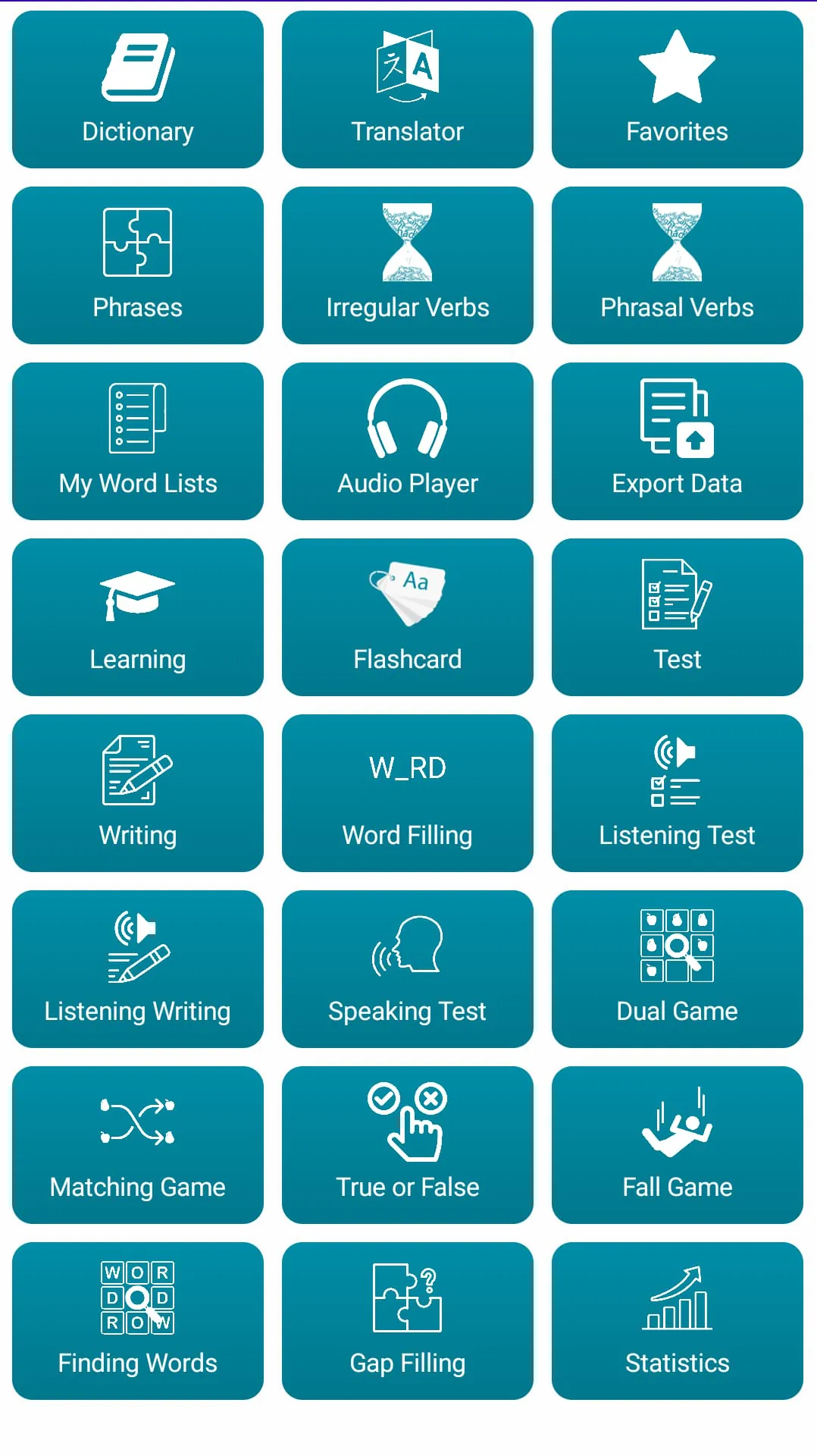The width and height of the screenshot is (817, 1456).
Task: Browse Irregular Verbs
Action: point(407,265)
